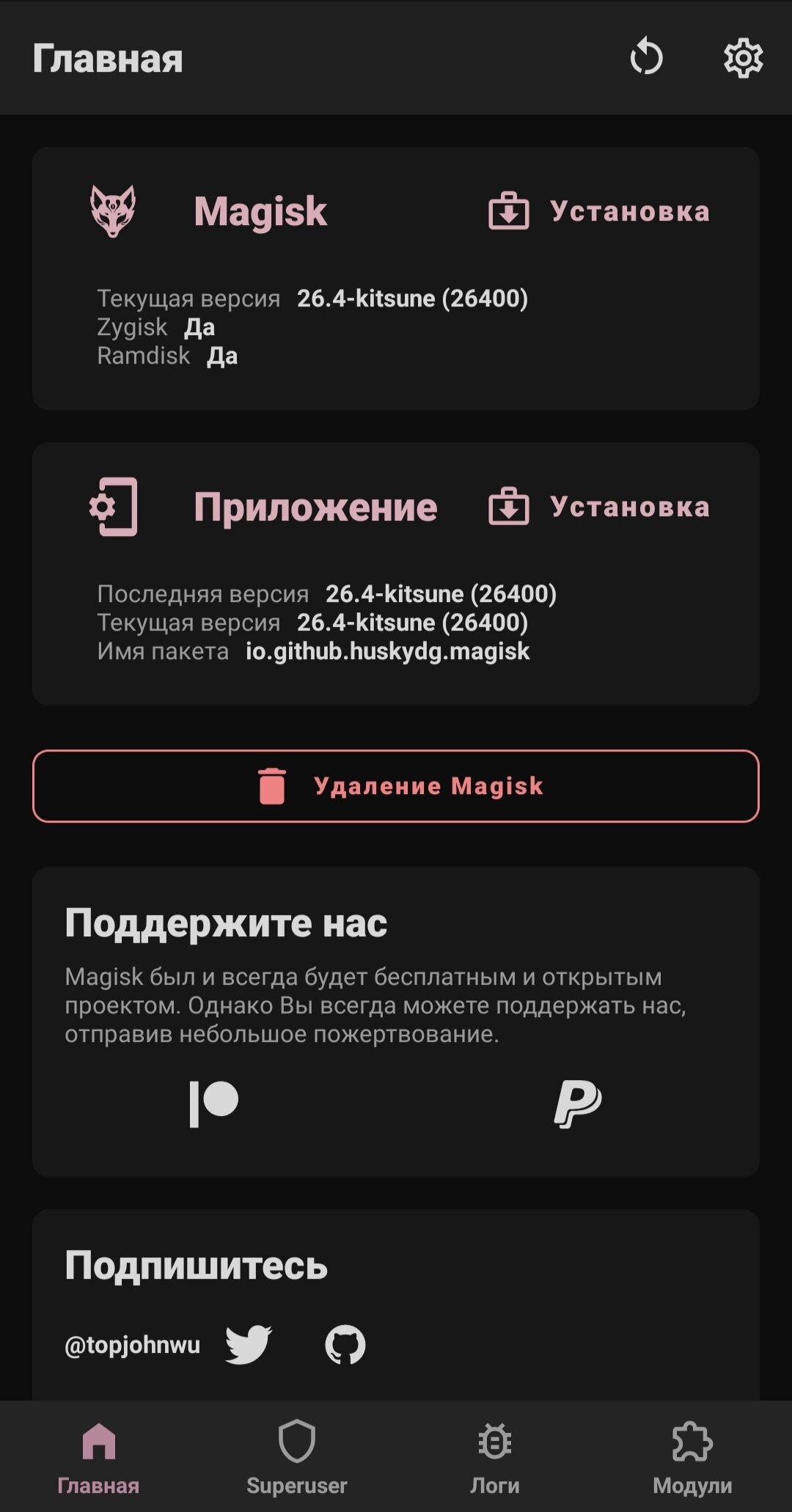Open settings via the gear icon
Screen dimensions: 792x1512
pos(743,58)
